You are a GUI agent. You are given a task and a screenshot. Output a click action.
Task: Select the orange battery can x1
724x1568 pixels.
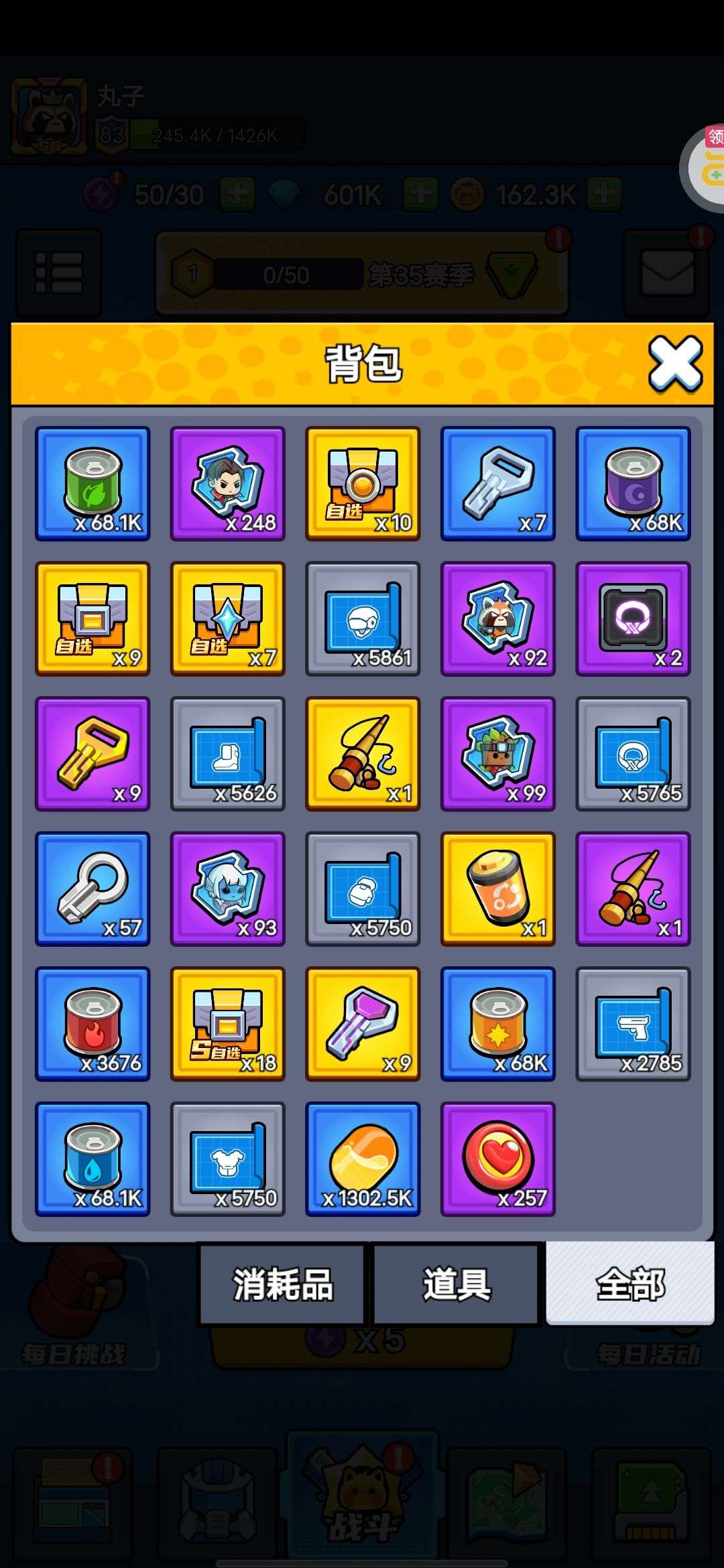[498, 889]
